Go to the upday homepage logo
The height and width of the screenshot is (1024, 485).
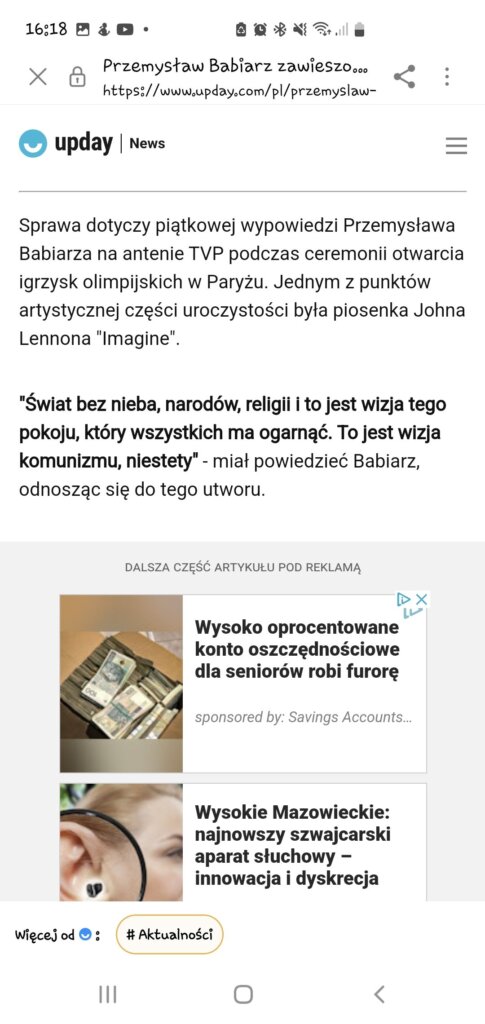[66, 143]
